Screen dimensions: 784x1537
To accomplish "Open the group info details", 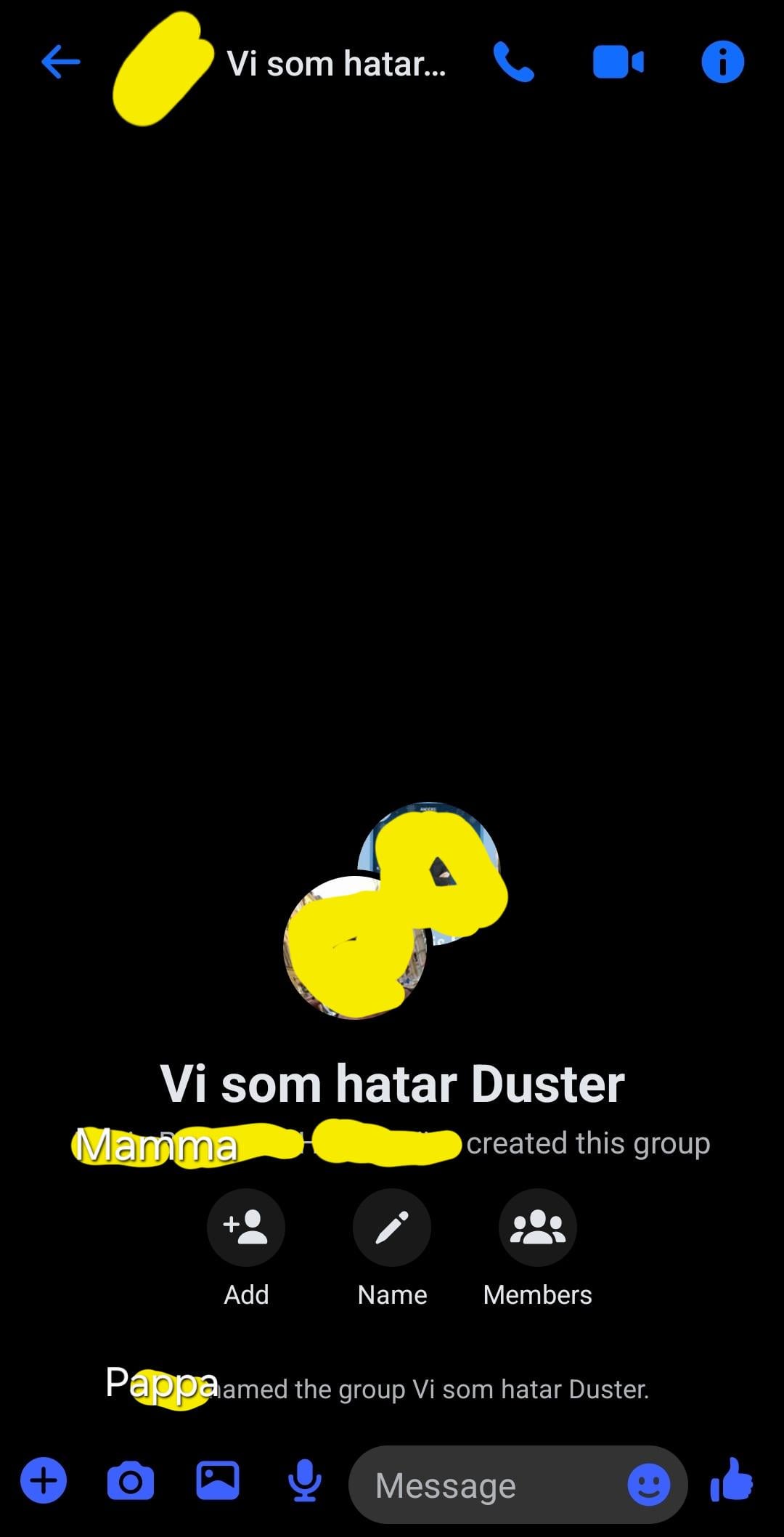I will [x=722, y=62].
